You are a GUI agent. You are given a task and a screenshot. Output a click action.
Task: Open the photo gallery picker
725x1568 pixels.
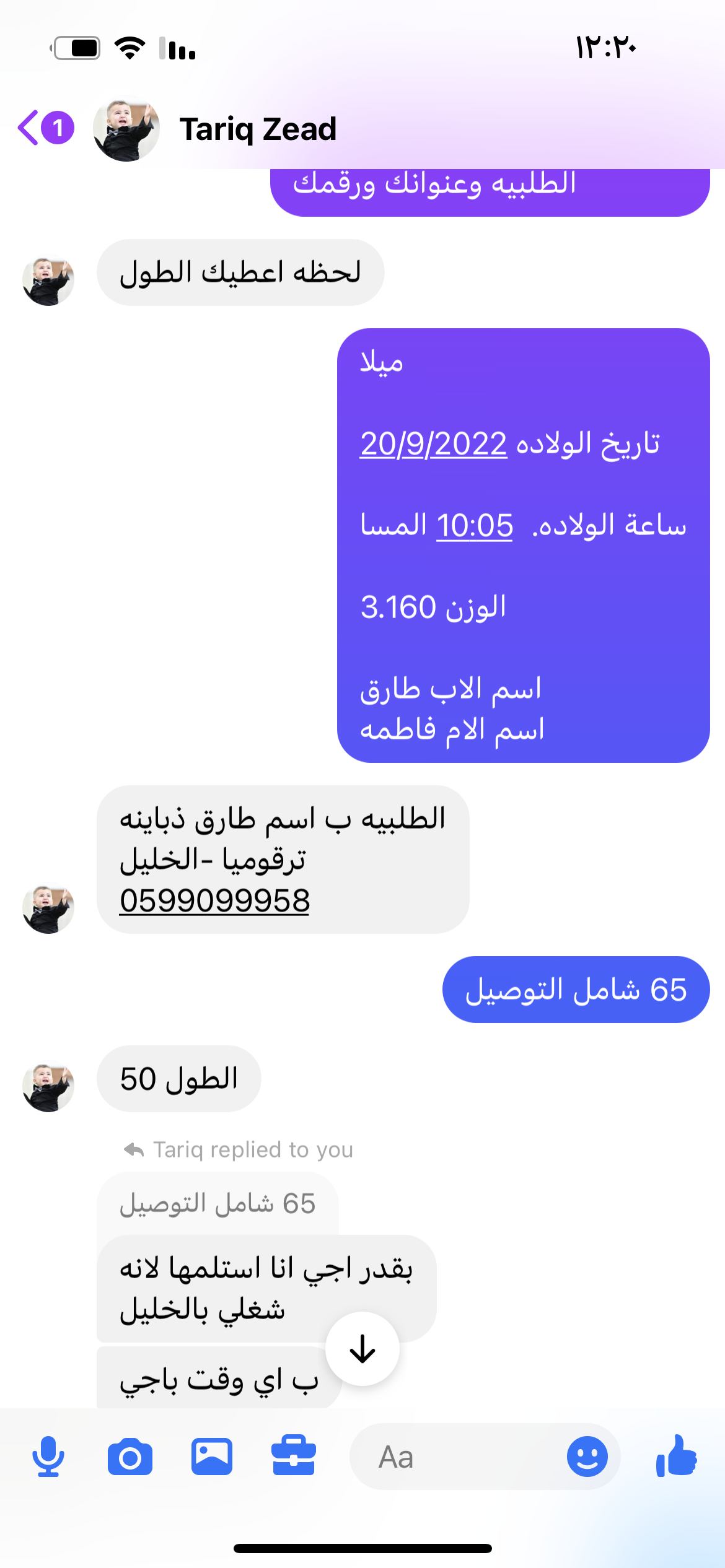212,1457
